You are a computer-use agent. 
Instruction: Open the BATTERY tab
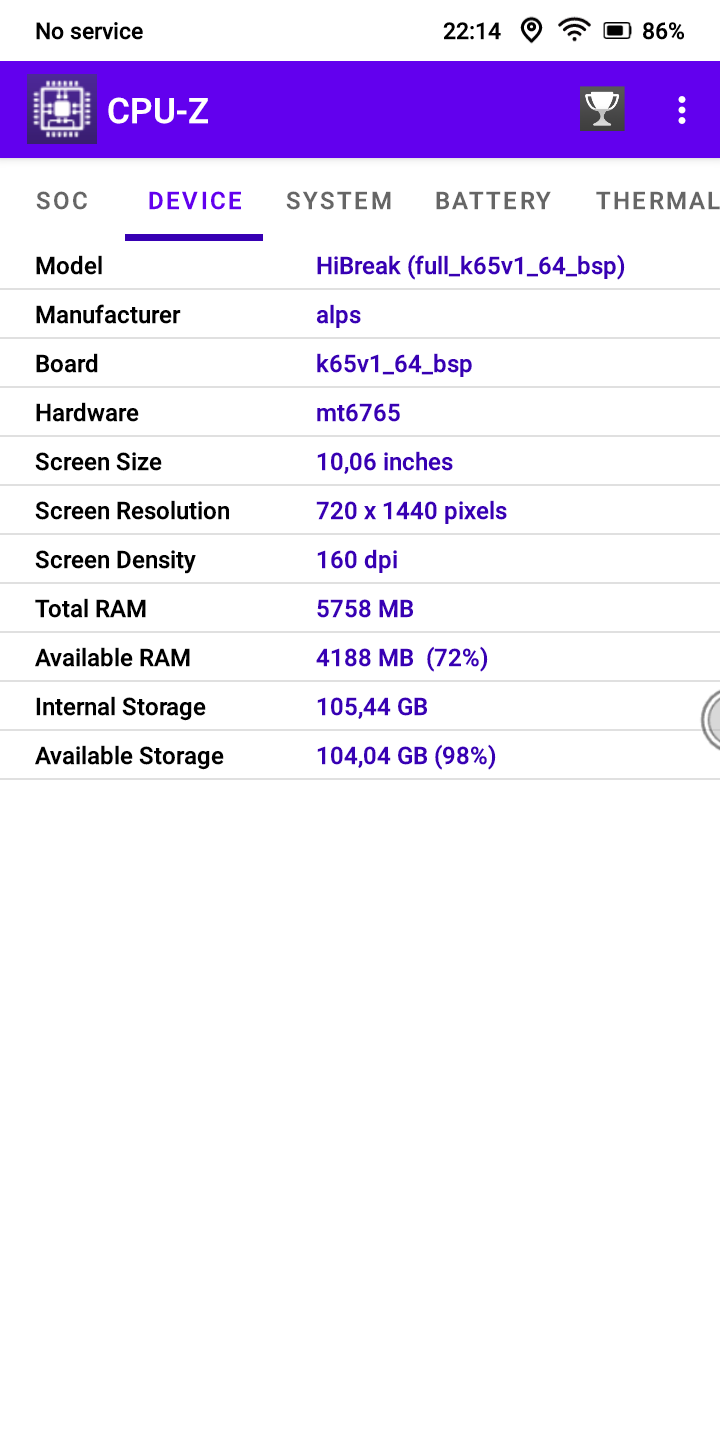(493, 201)
